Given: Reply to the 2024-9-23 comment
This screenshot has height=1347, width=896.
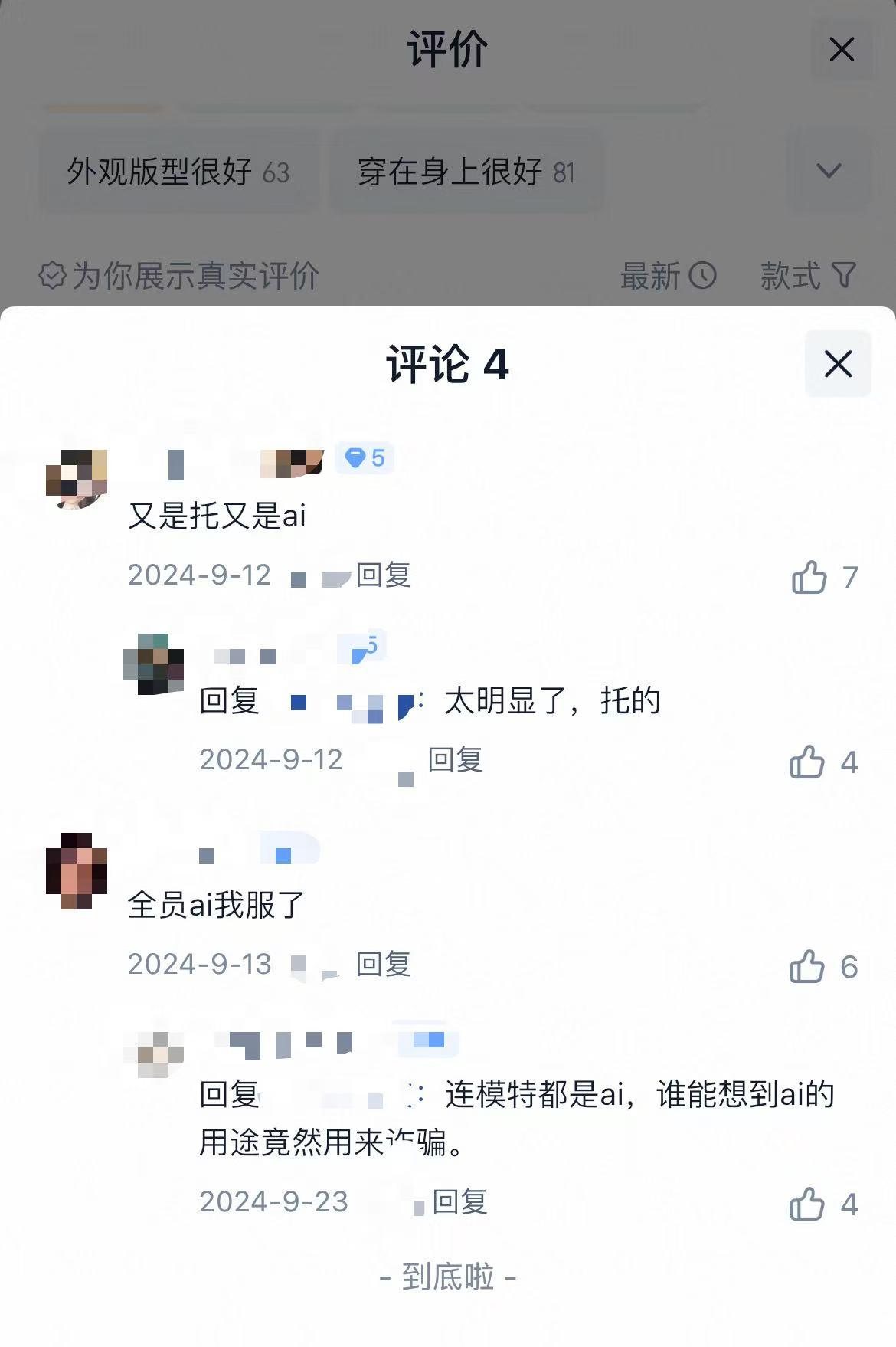Looking at the screenshot, I should coord(459,1201).
